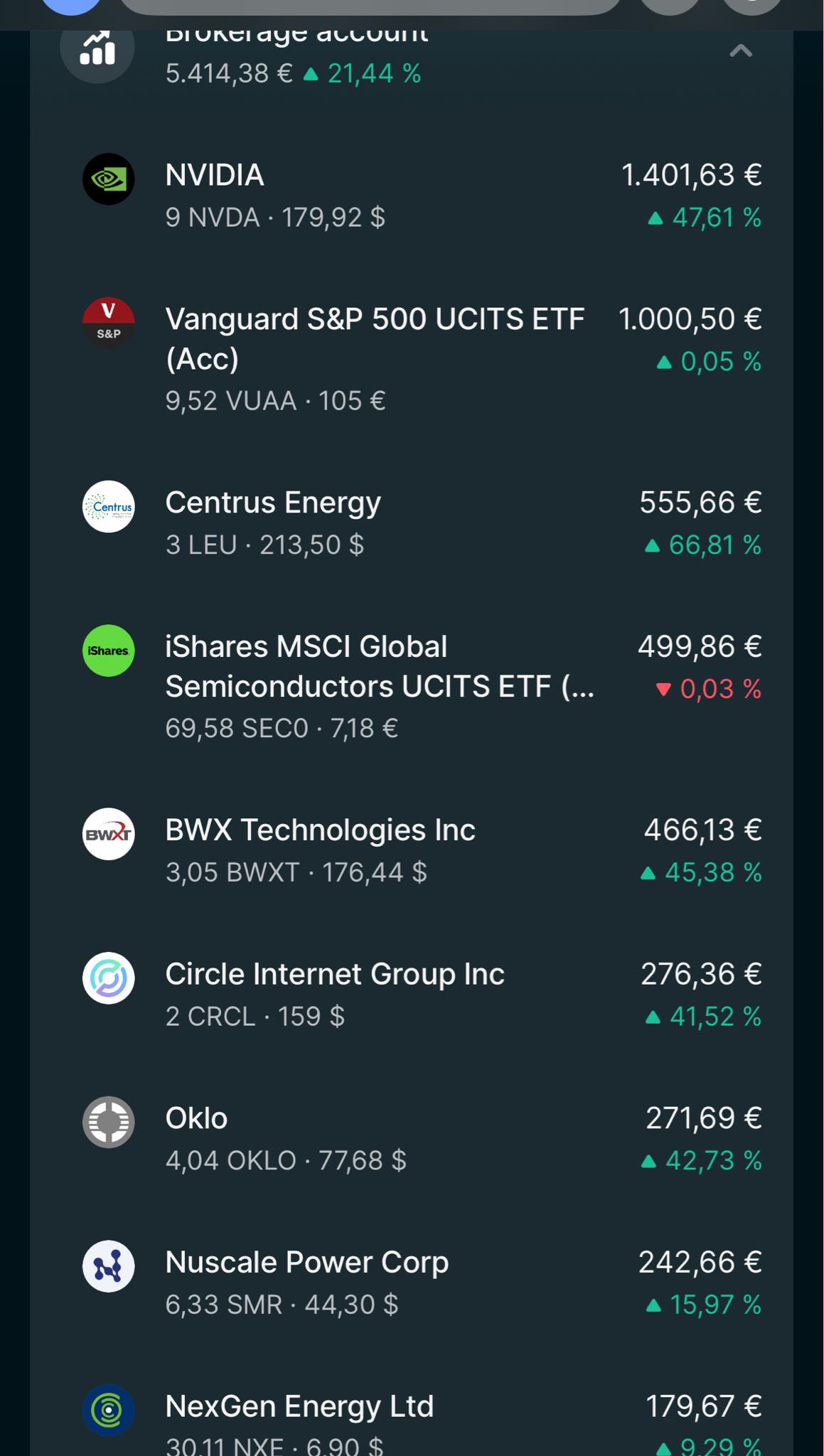Collapse the Brokerage account section

[740, 51]
